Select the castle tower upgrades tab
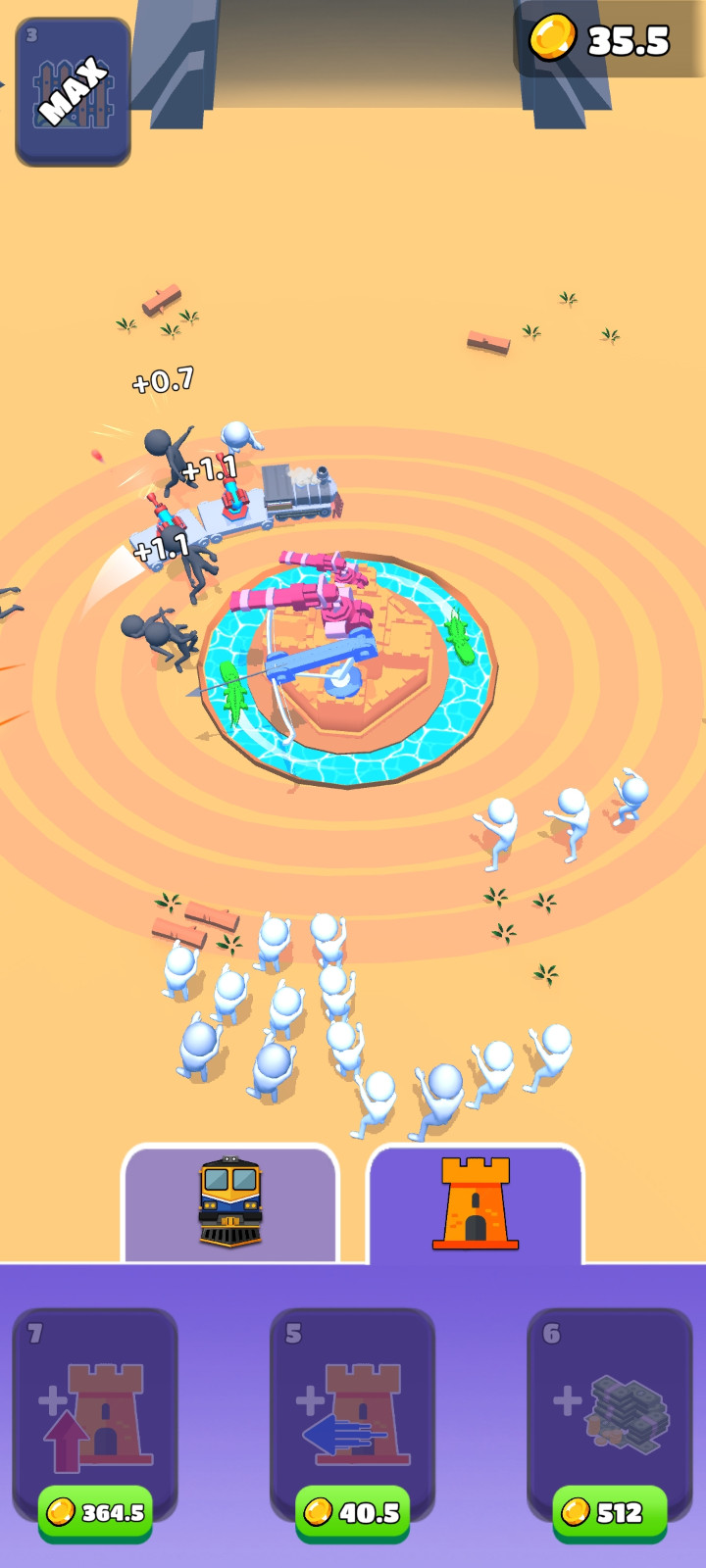This screenshot has width=706, height=1568. coord(476,1202)
